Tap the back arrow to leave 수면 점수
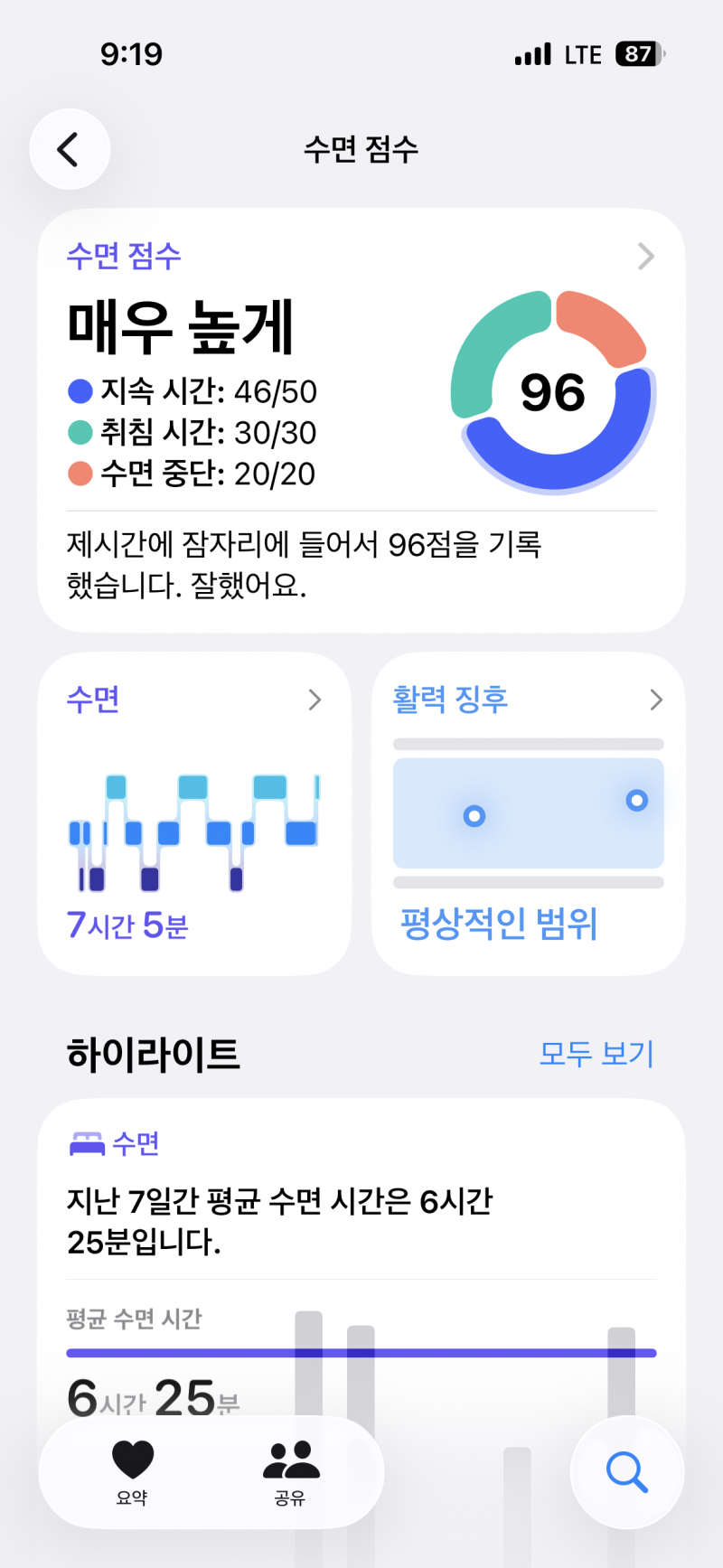723x1568 pixels. pos(70,149)
